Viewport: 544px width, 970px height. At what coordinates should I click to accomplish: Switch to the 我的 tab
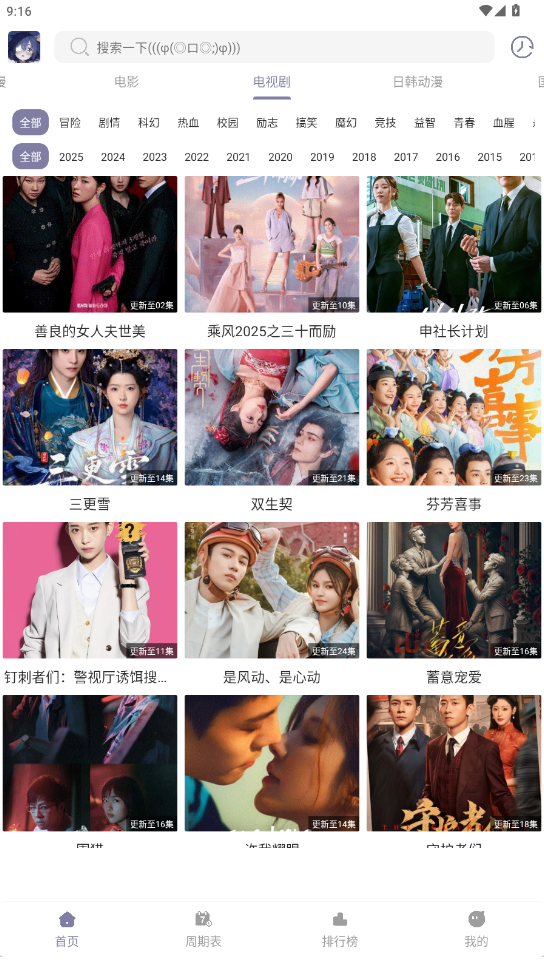pos(476,929)
